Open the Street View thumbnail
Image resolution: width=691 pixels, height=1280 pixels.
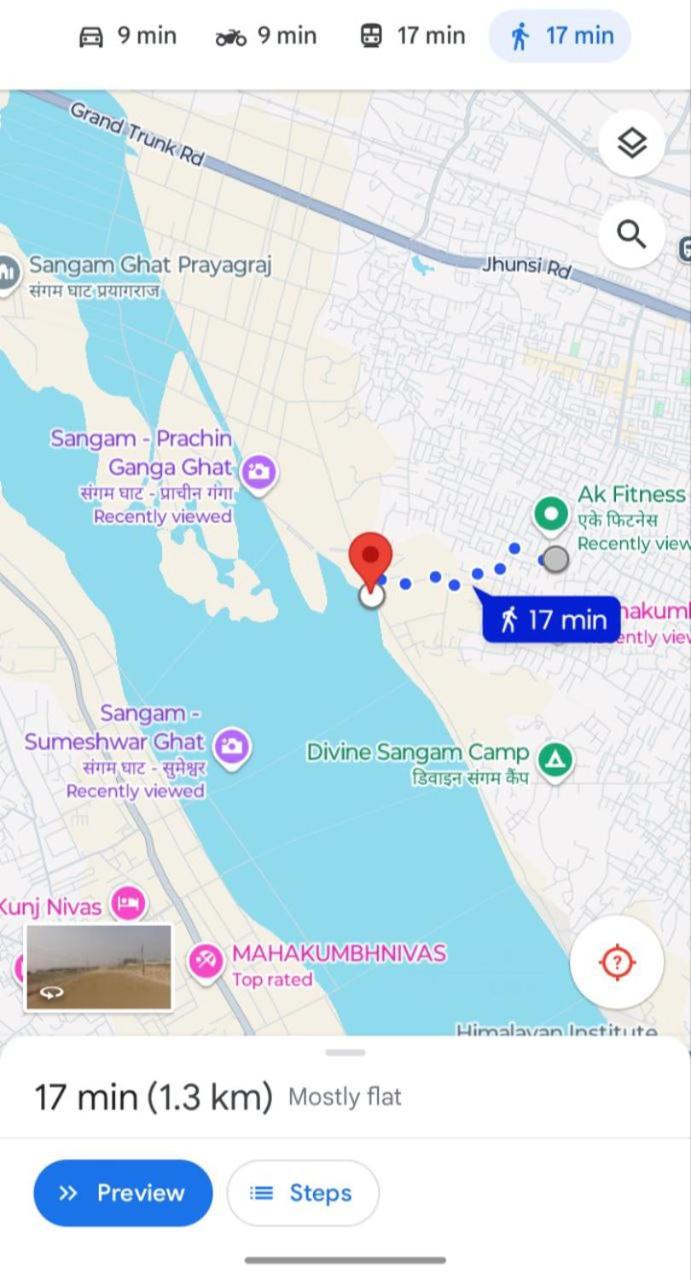(x=98, y=967)
